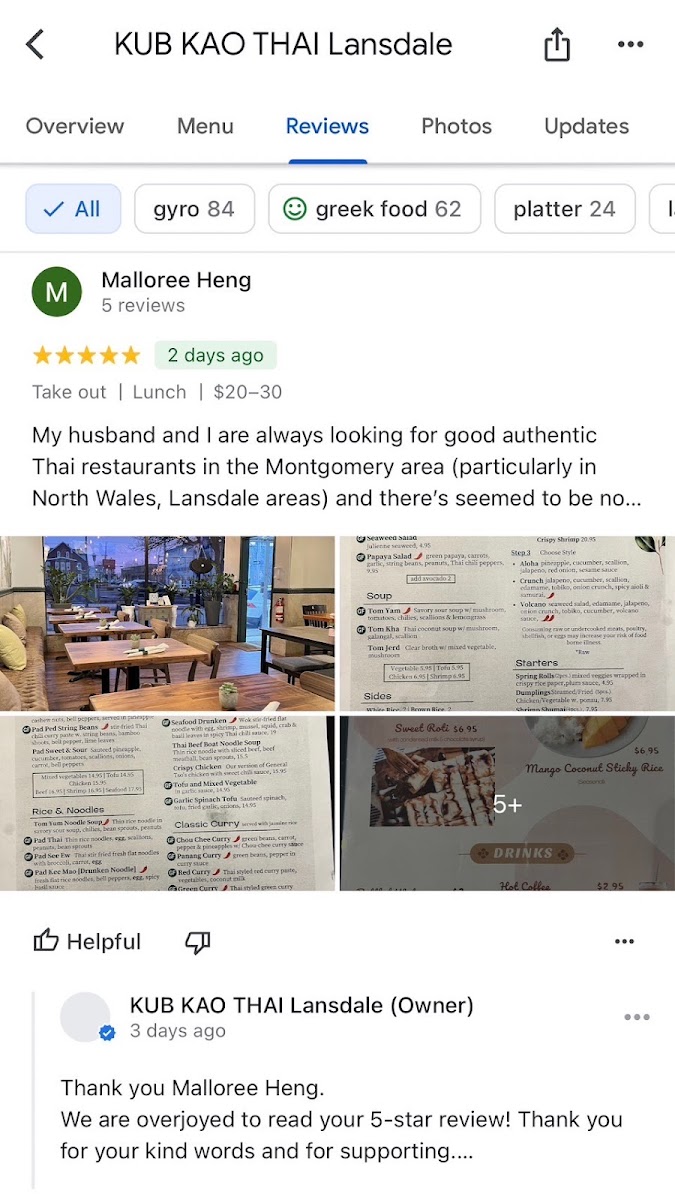Switch to the Menu tab
This screenshot has width=675, height=1200.
click(205, 126)
